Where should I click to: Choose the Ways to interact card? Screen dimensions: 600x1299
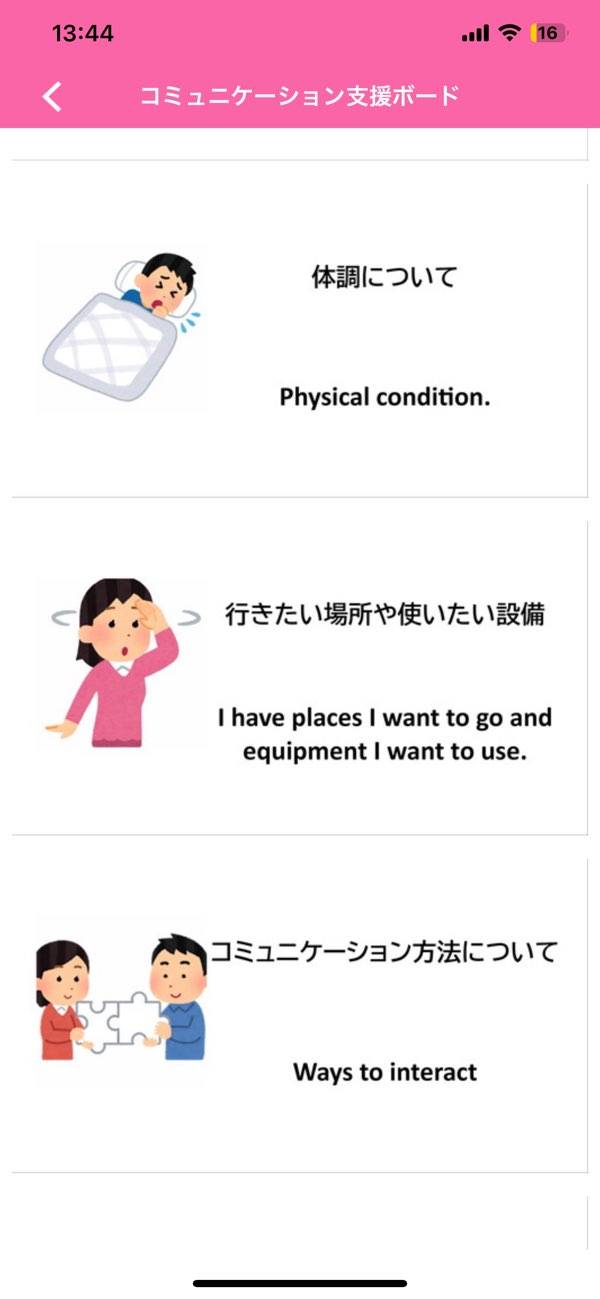(300, 1015)
